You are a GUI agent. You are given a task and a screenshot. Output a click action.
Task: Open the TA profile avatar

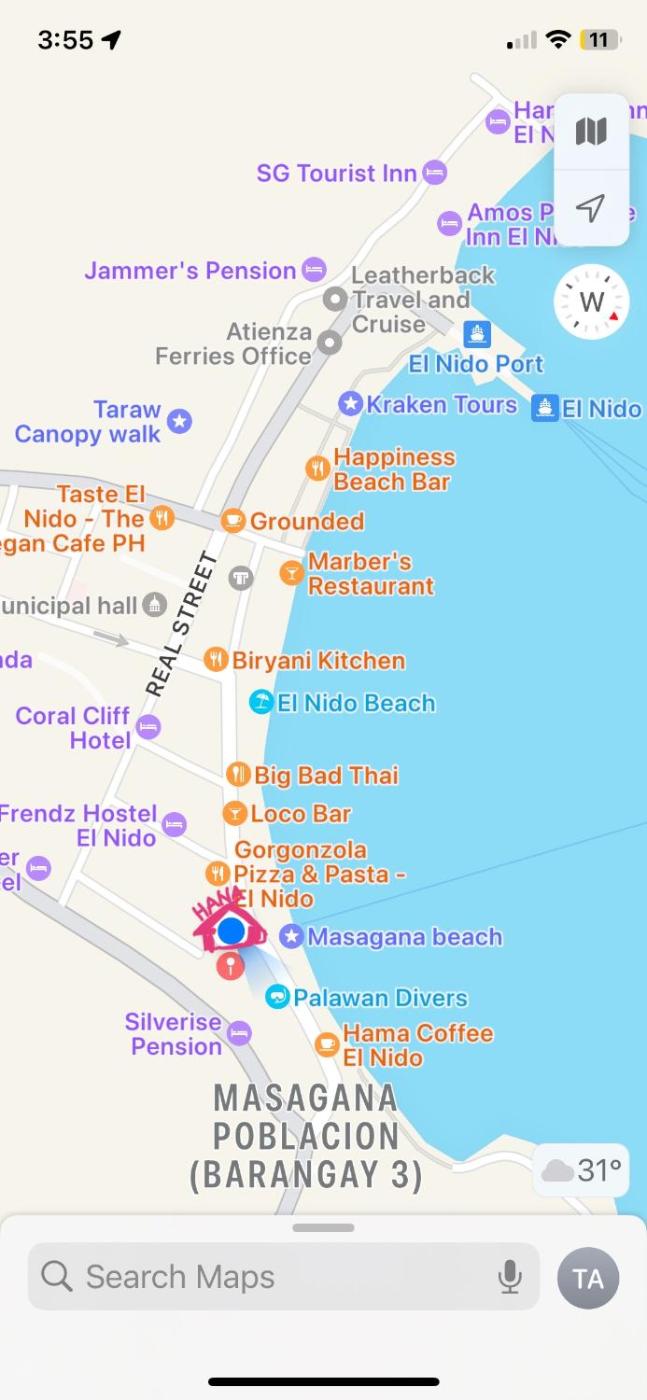click(x=588, y=1278)
